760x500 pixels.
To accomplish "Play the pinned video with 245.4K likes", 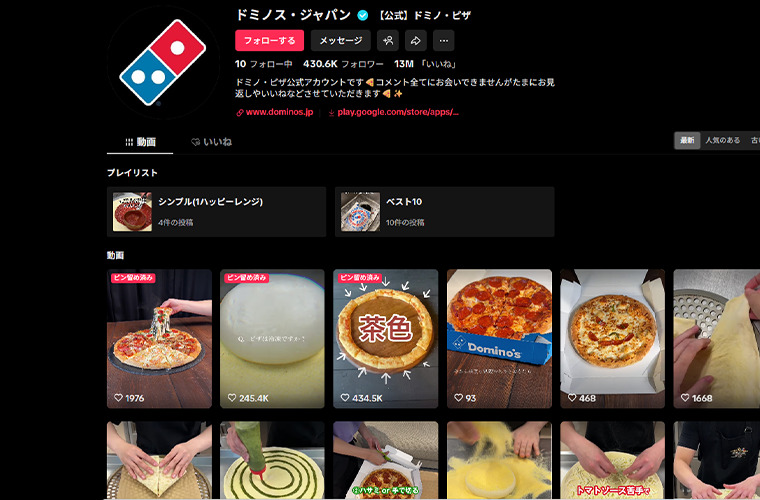I will coord(272,338).
